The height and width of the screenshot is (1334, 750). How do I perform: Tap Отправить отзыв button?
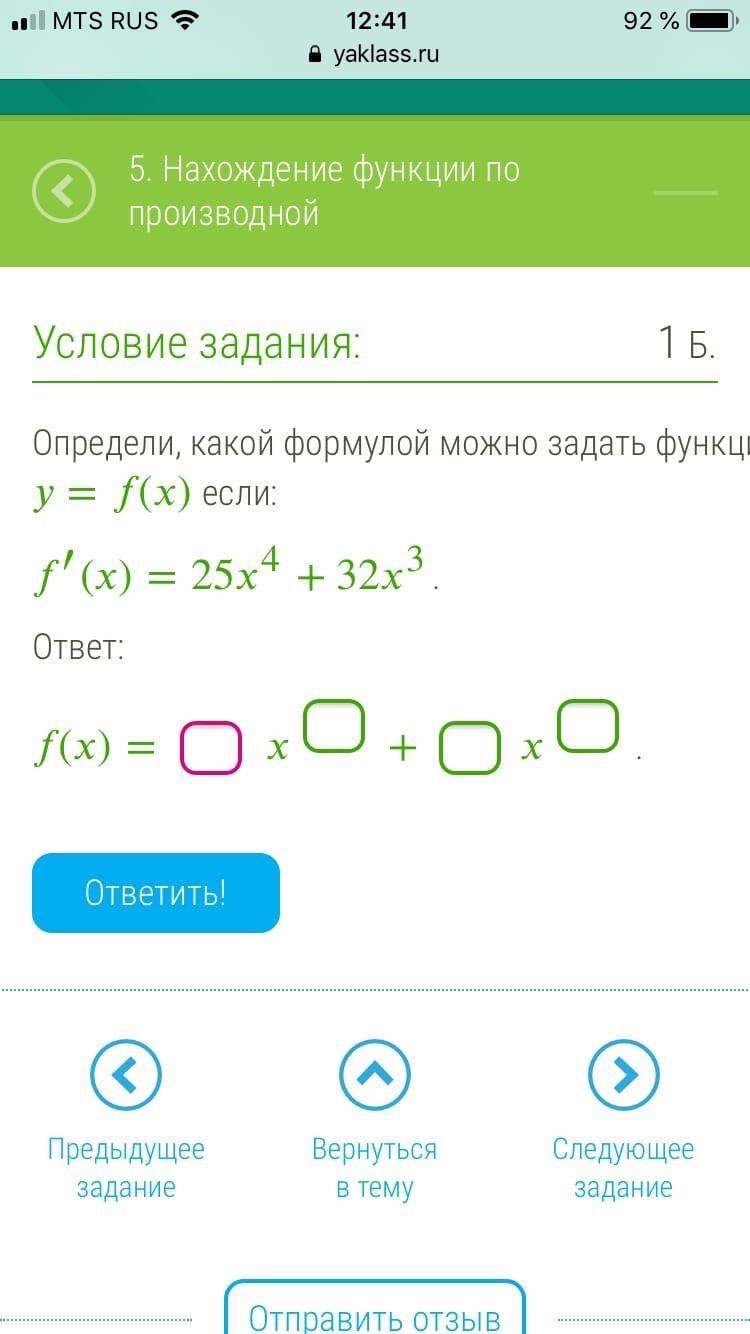[375, 1309]
